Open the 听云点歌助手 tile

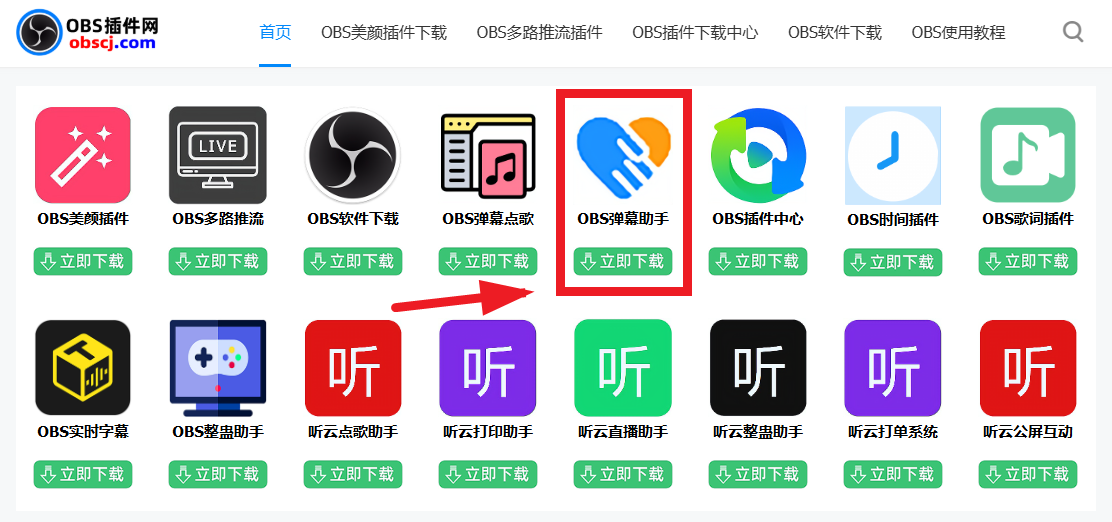pos(353,368)
